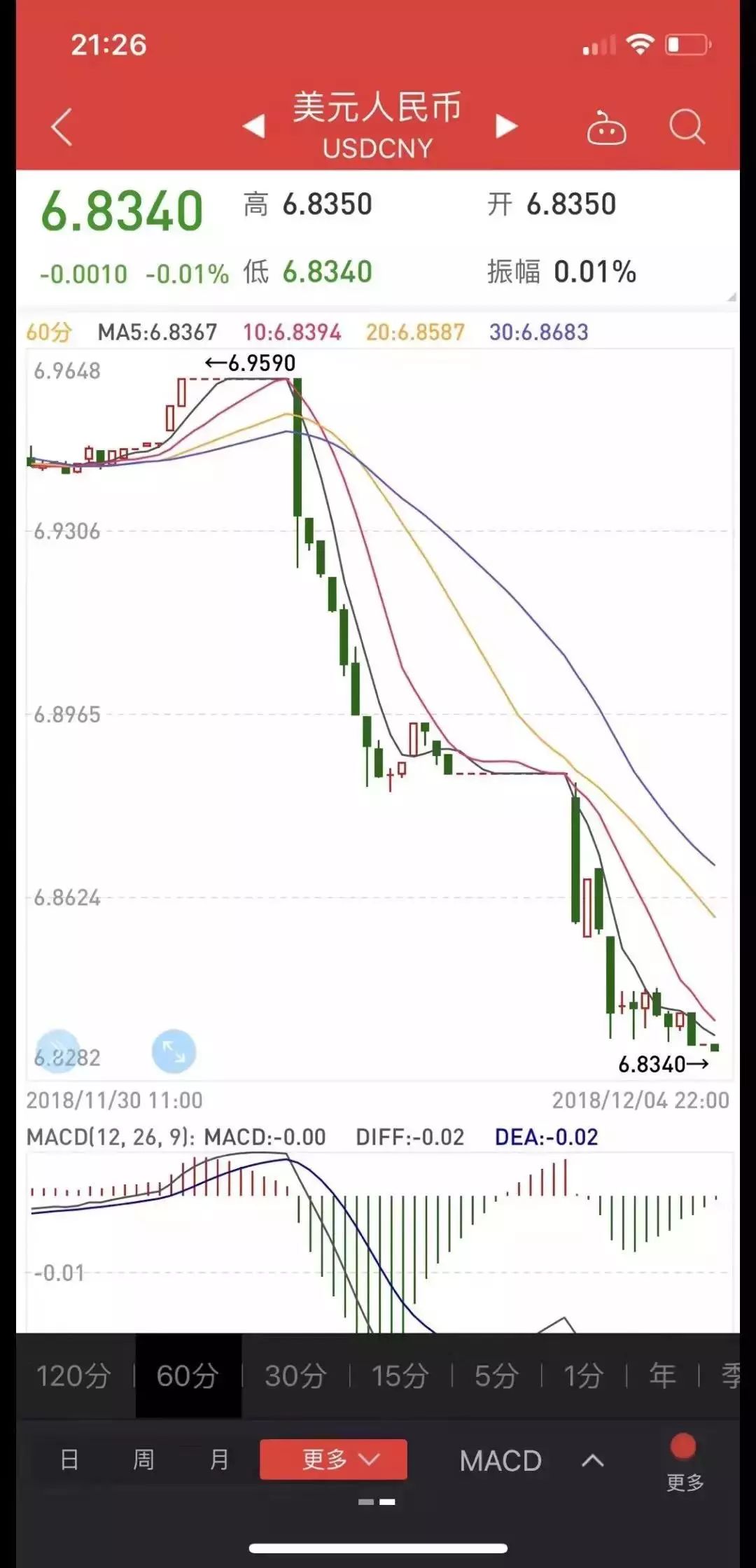Open search from the magnifier icon

(x=687, y=127)
